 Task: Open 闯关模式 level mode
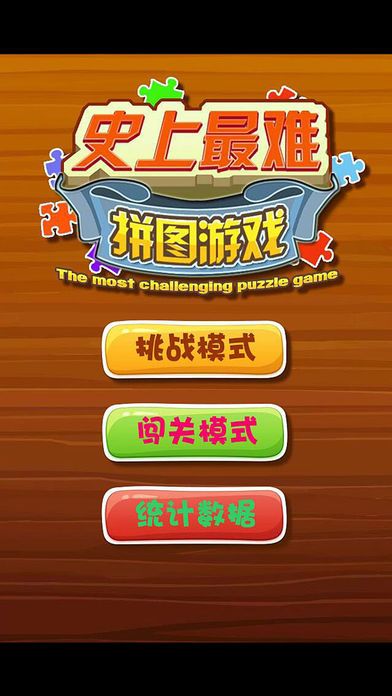(194, 433)
